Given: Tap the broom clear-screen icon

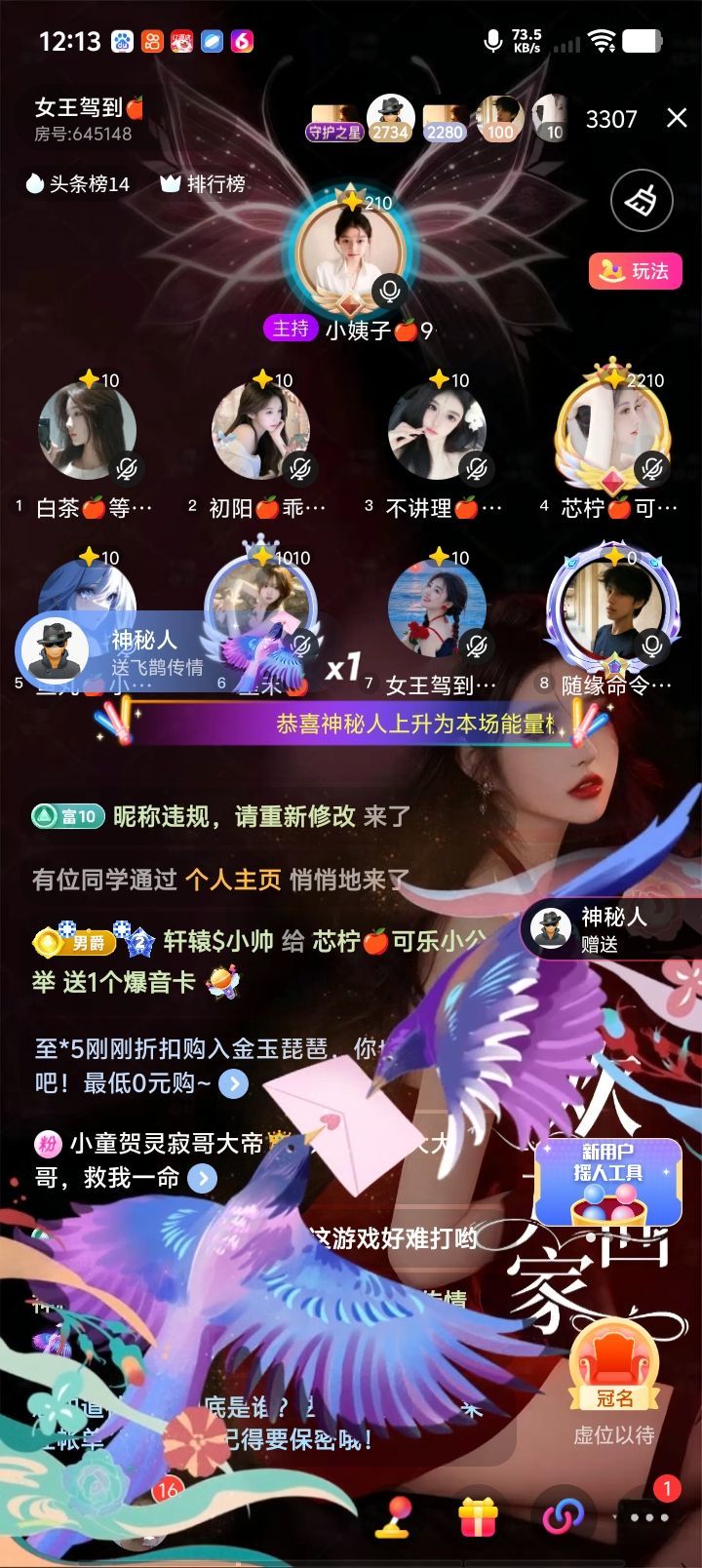Looking at the screenshot, I should (641, 201).
